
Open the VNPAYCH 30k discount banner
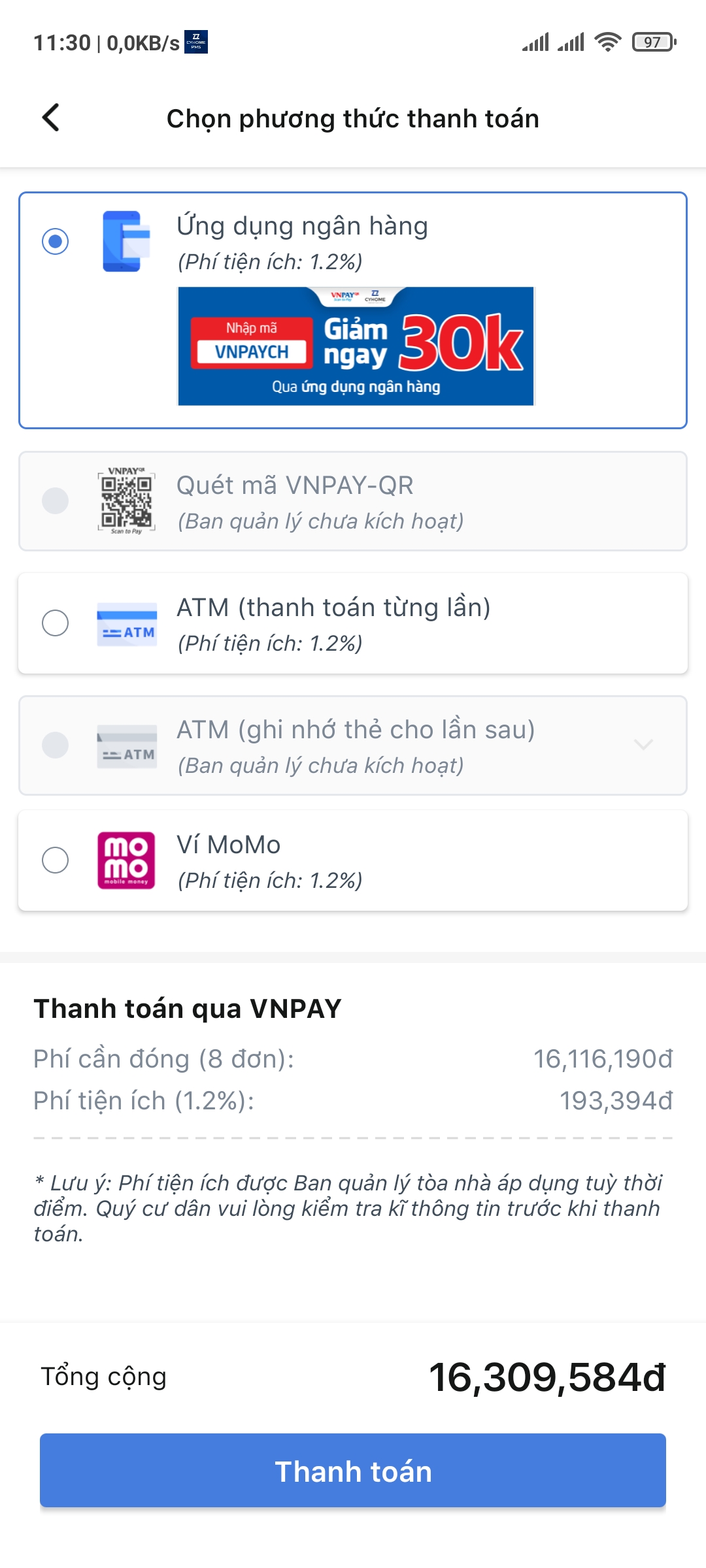click(356, 346)
